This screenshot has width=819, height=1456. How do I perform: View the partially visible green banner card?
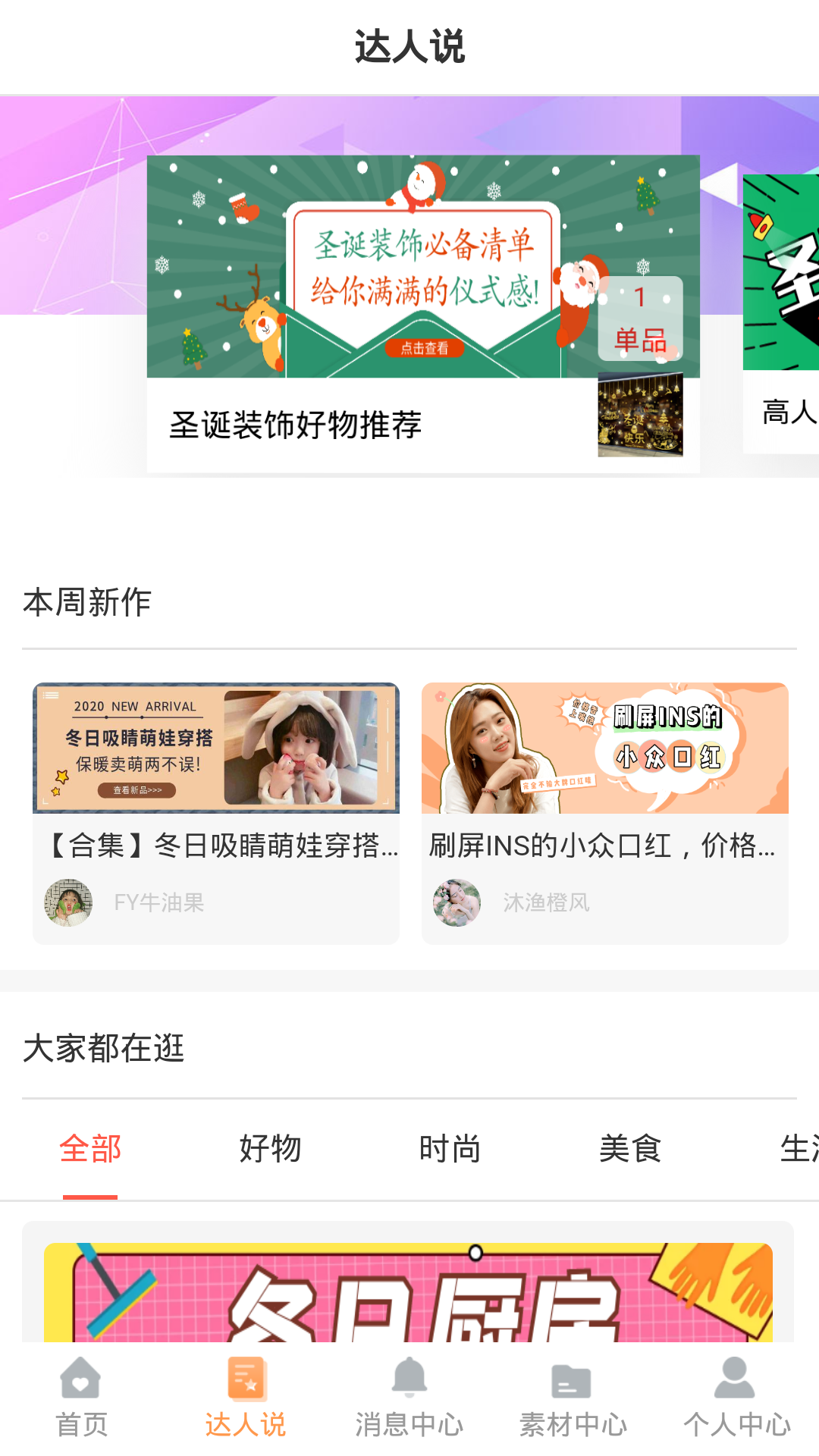click(783, 312)
